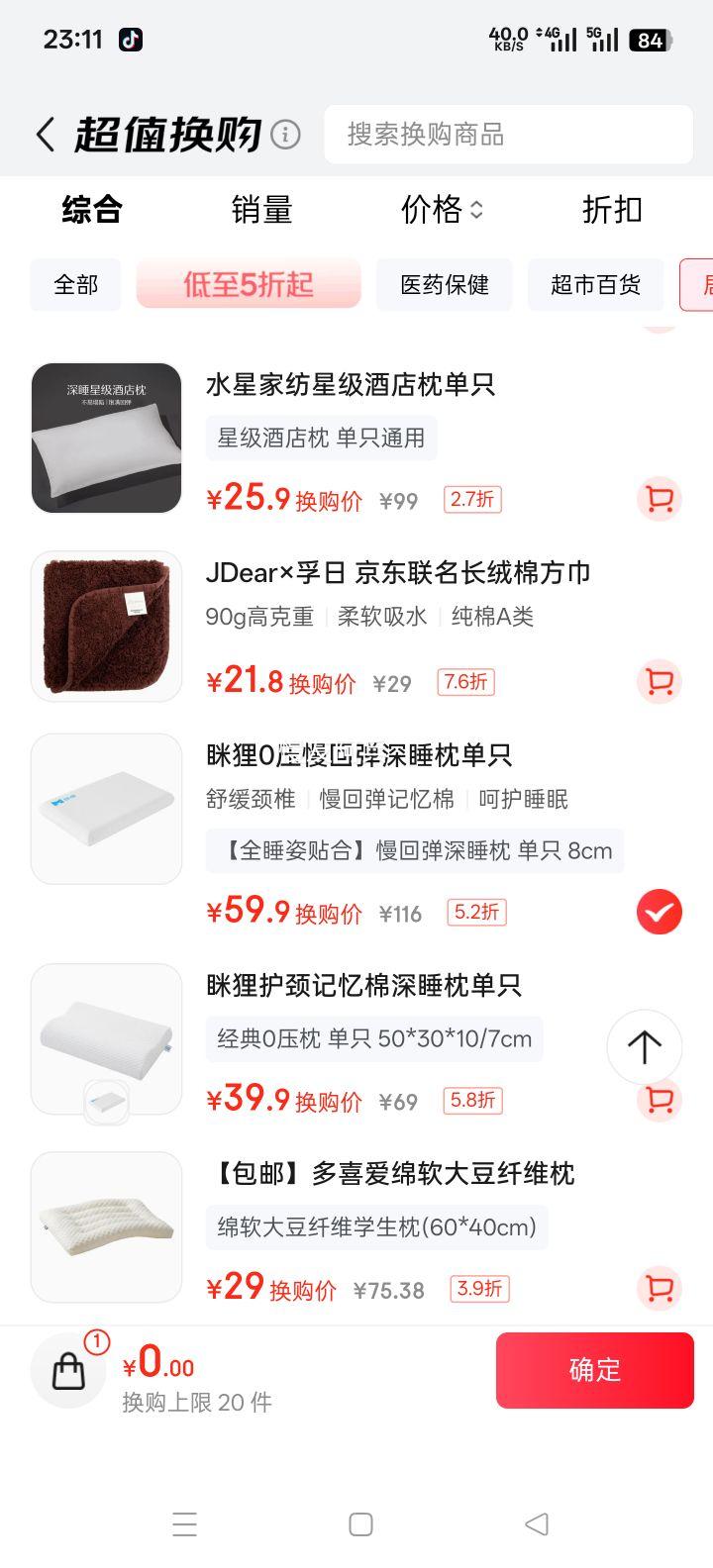Filter by 医药保健 category
Image resolution: width=713 pixels, height=1568 pixels.
coord(445,285)
